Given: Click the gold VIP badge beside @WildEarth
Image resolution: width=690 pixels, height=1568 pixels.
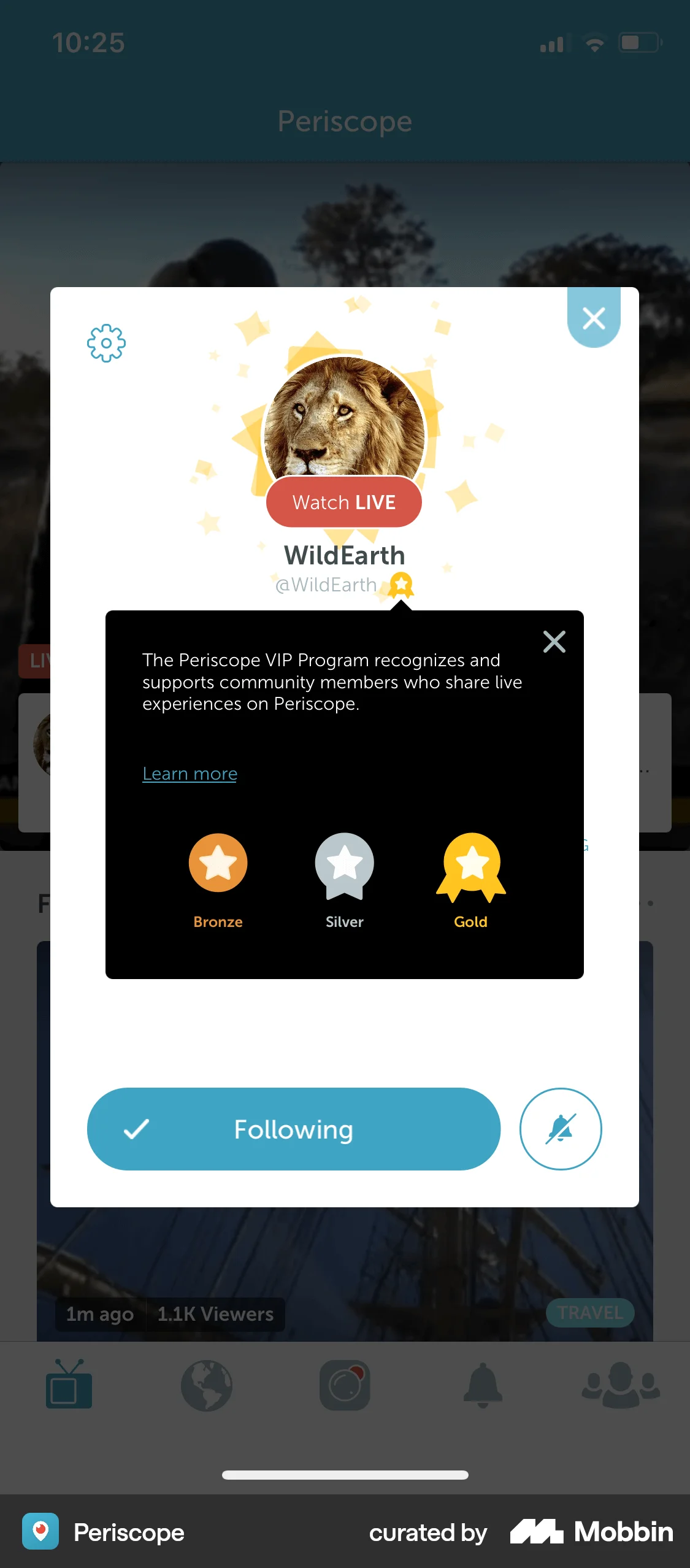Looking at the screenshot, I should [x=401, y=585].
